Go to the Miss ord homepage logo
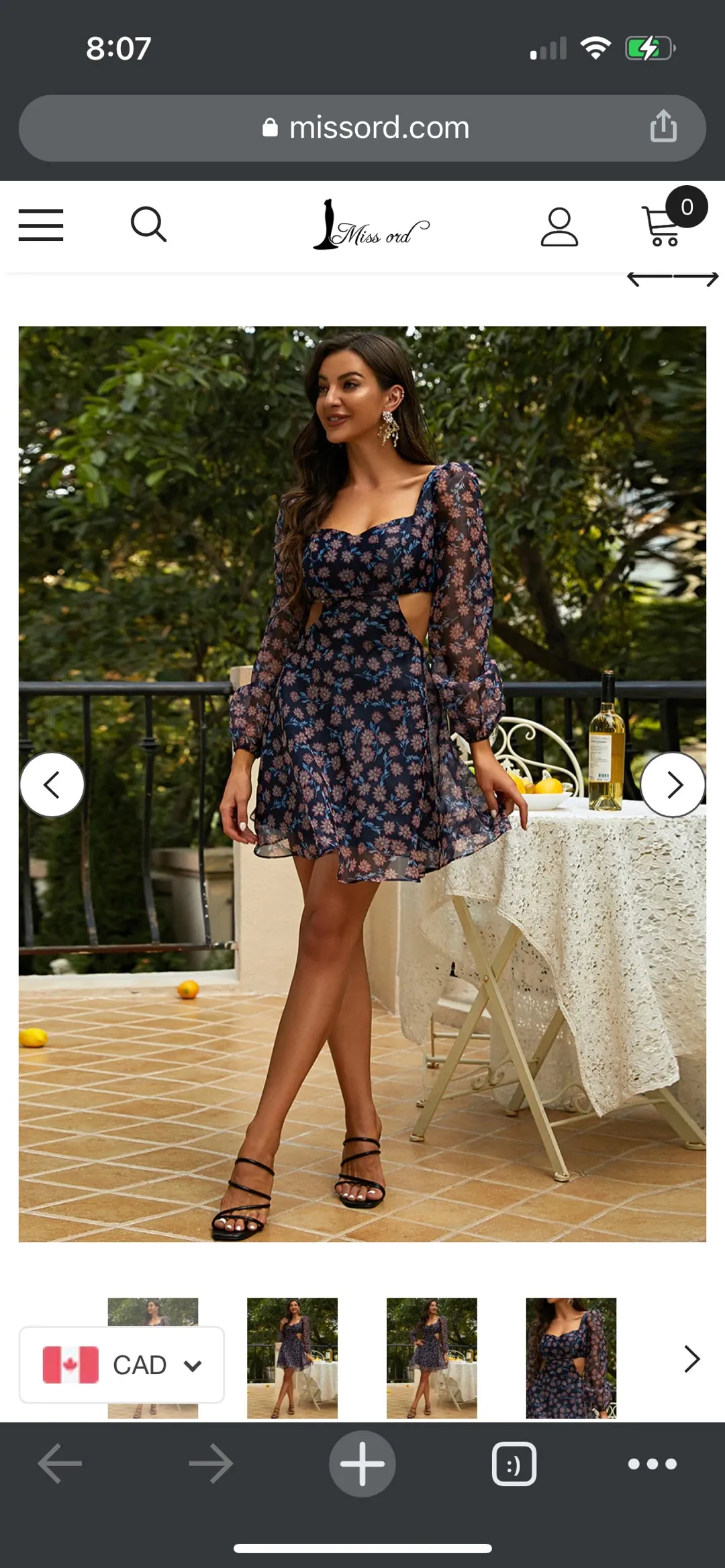The width and height of the screenshot is (725, 1568). [371, 225]
